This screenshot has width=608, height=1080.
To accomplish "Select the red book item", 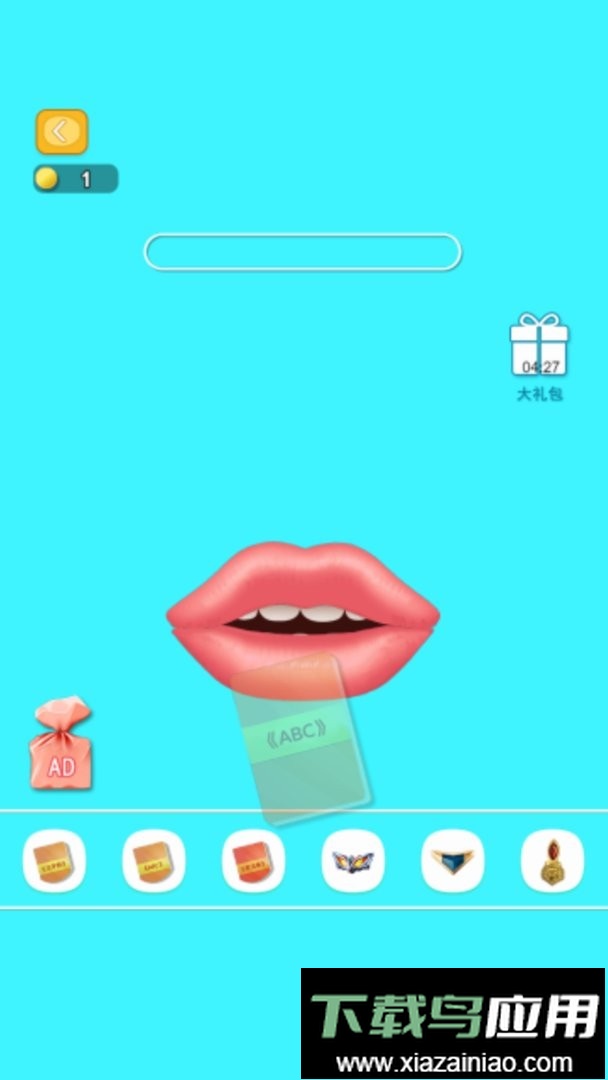I will 253,860.
